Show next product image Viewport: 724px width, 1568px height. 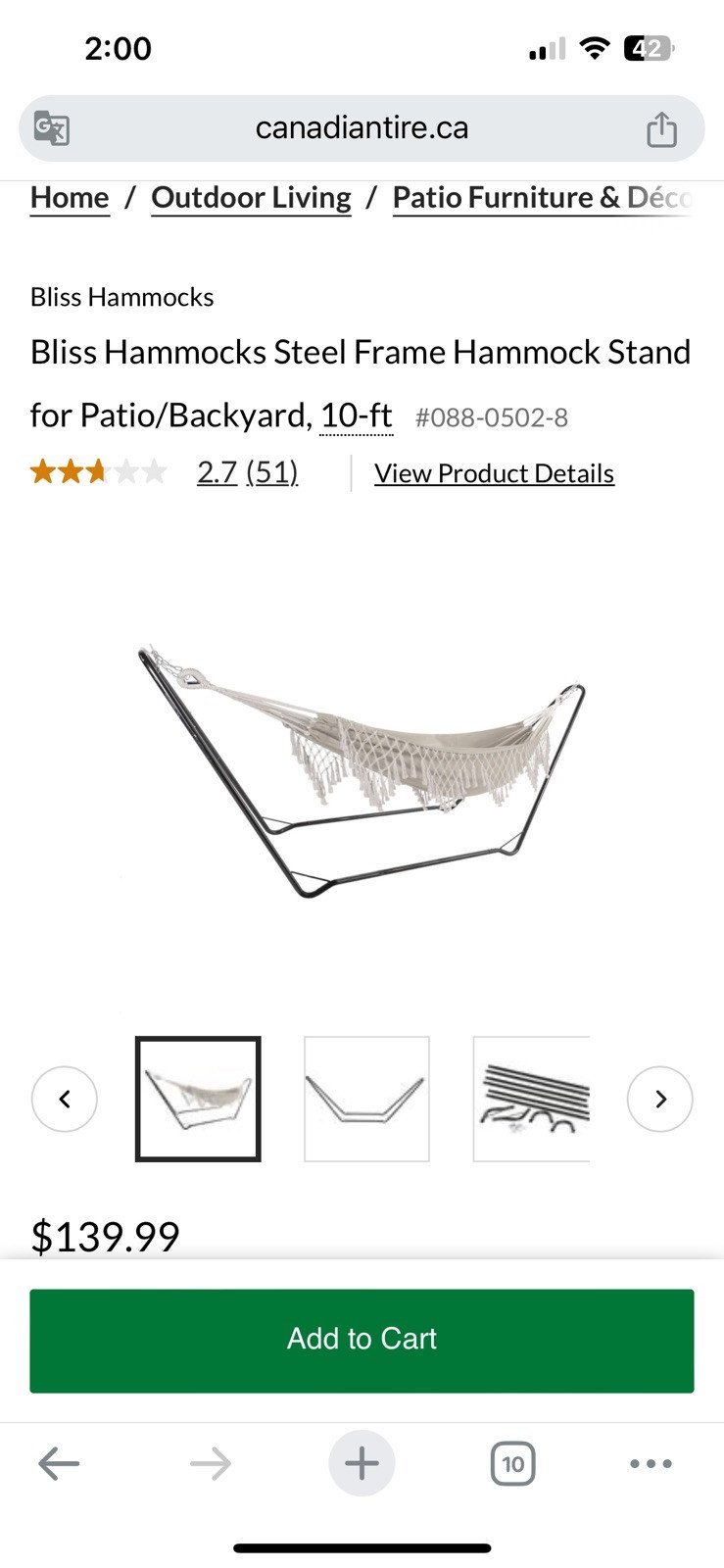pos(659,1099)
